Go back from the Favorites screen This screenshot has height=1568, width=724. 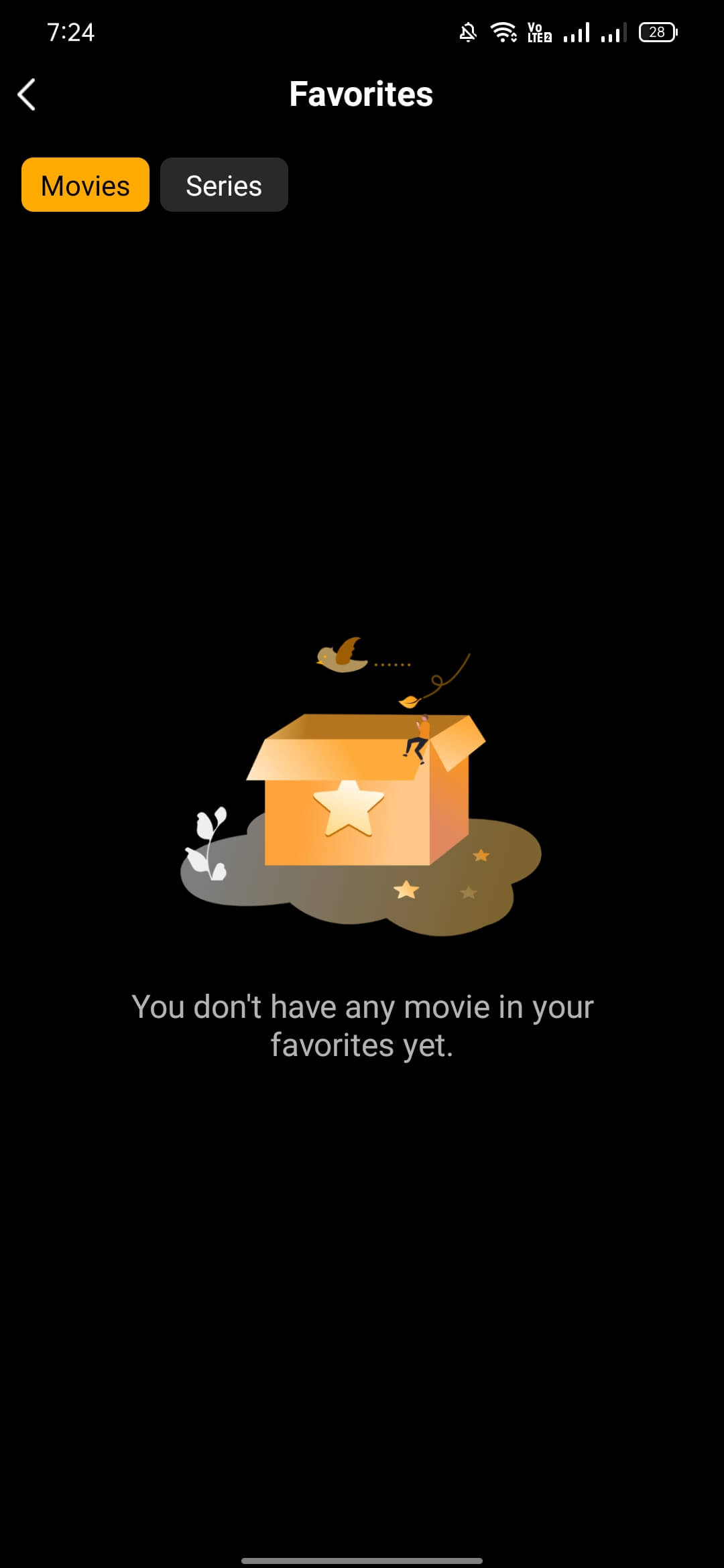[x=27, y=94]
